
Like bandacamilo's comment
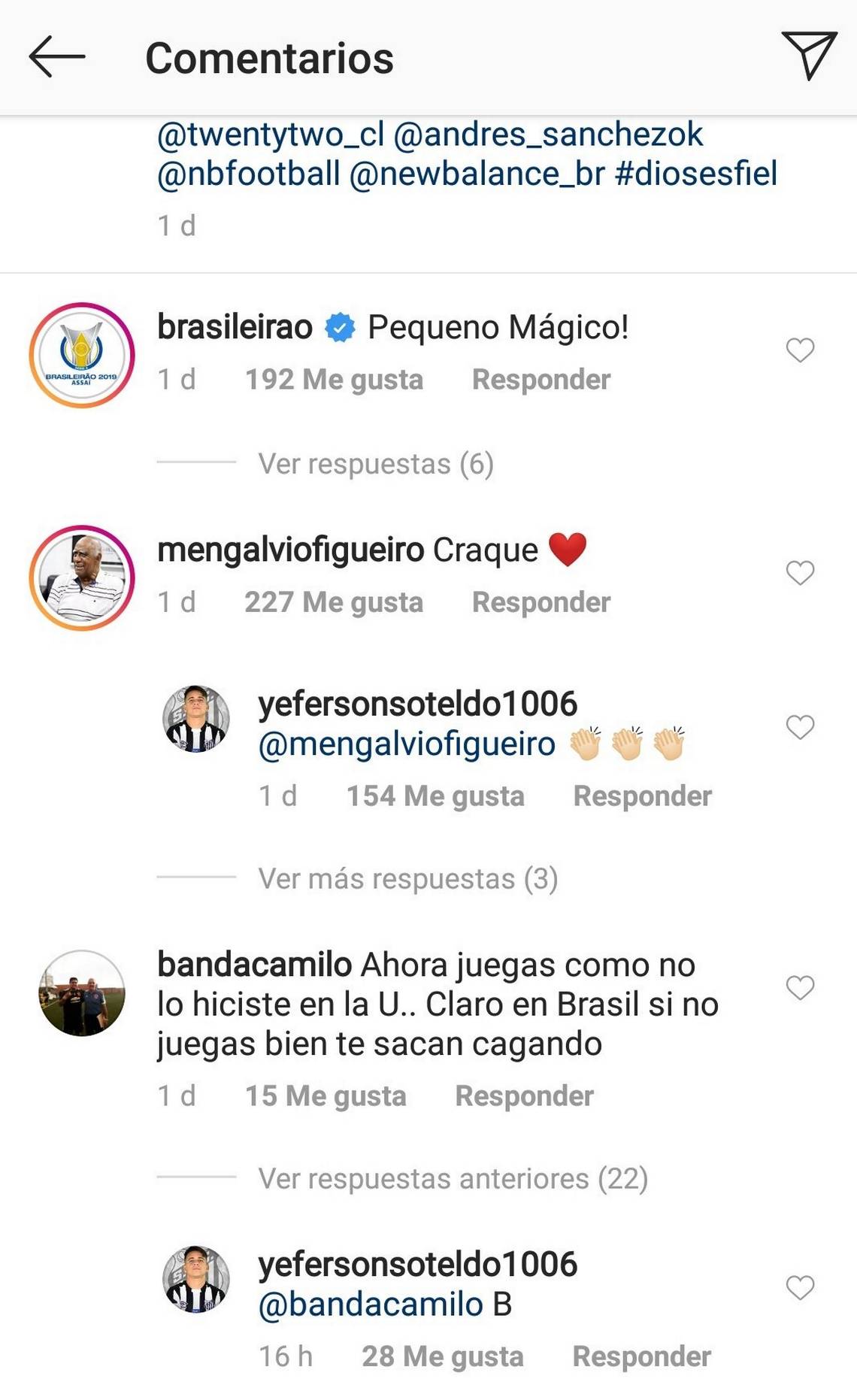click(800, 988)
